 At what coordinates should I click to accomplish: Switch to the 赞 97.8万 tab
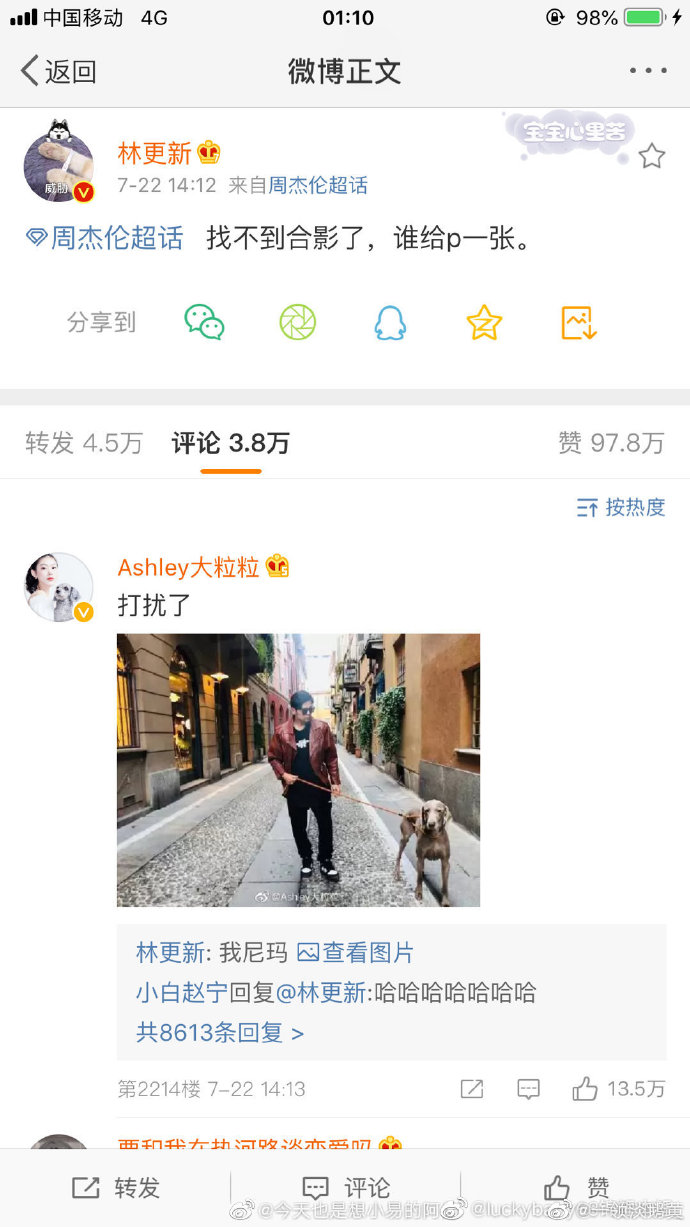[x=611, y=443]
